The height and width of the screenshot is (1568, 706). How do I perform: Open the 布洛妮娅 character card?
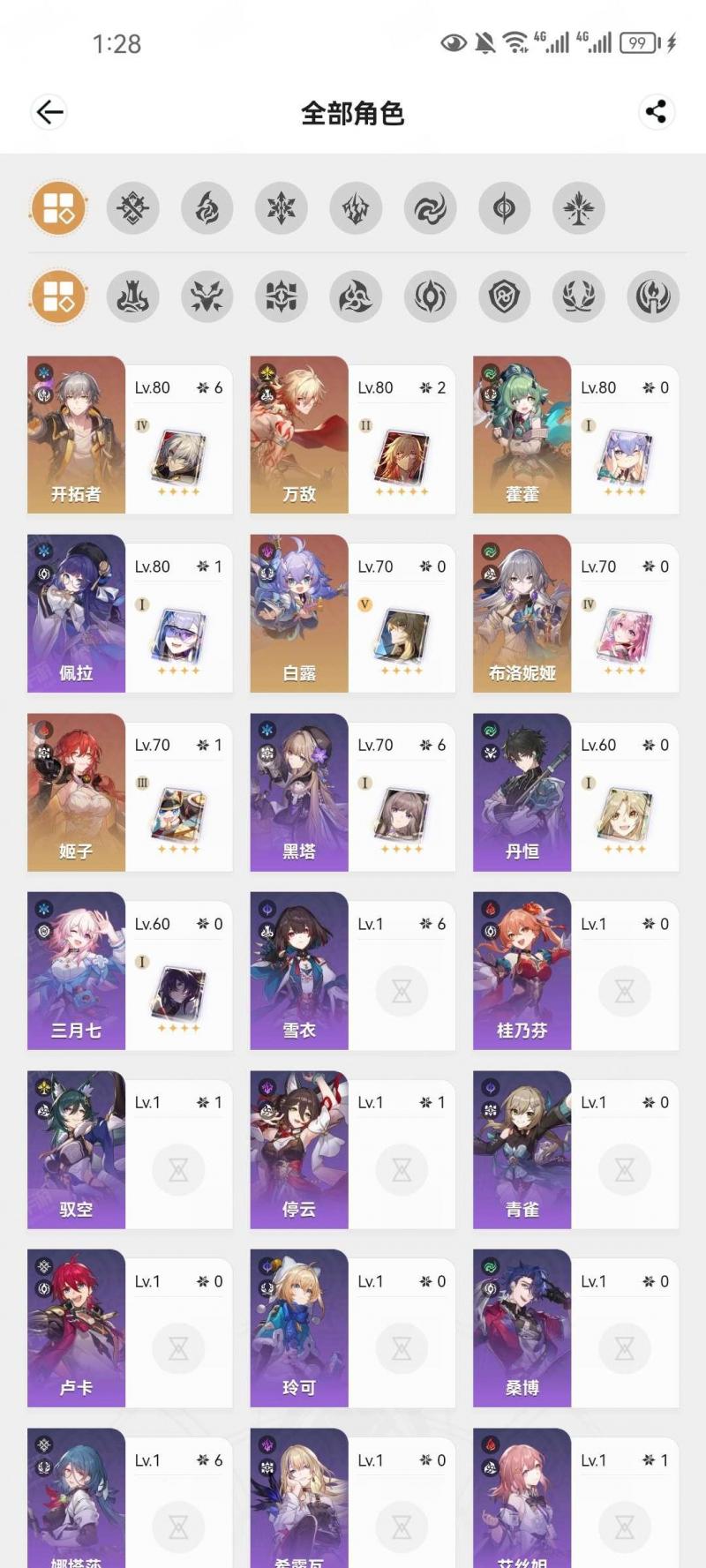[x=576, y=613]
